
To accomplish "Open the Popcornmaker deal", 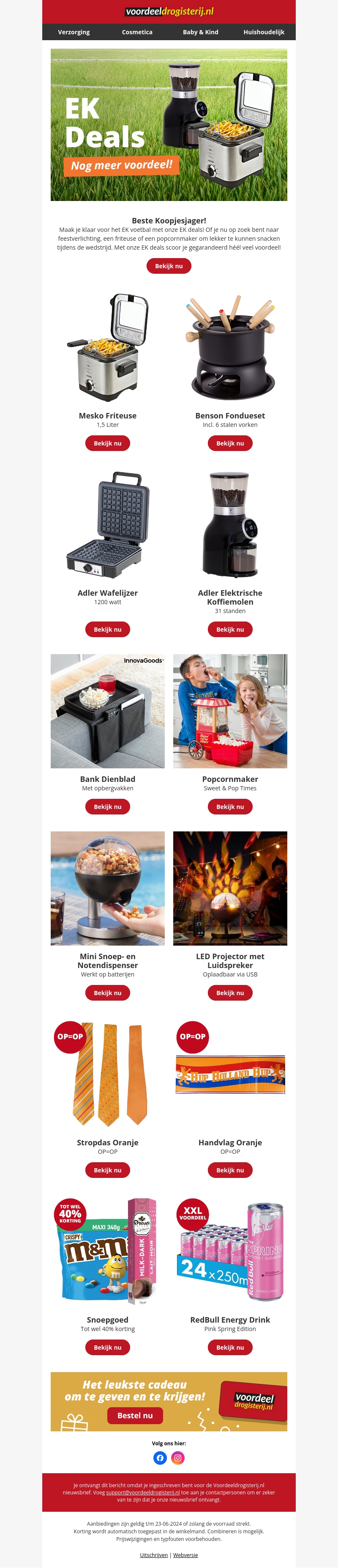I will (x=230, y=806).
